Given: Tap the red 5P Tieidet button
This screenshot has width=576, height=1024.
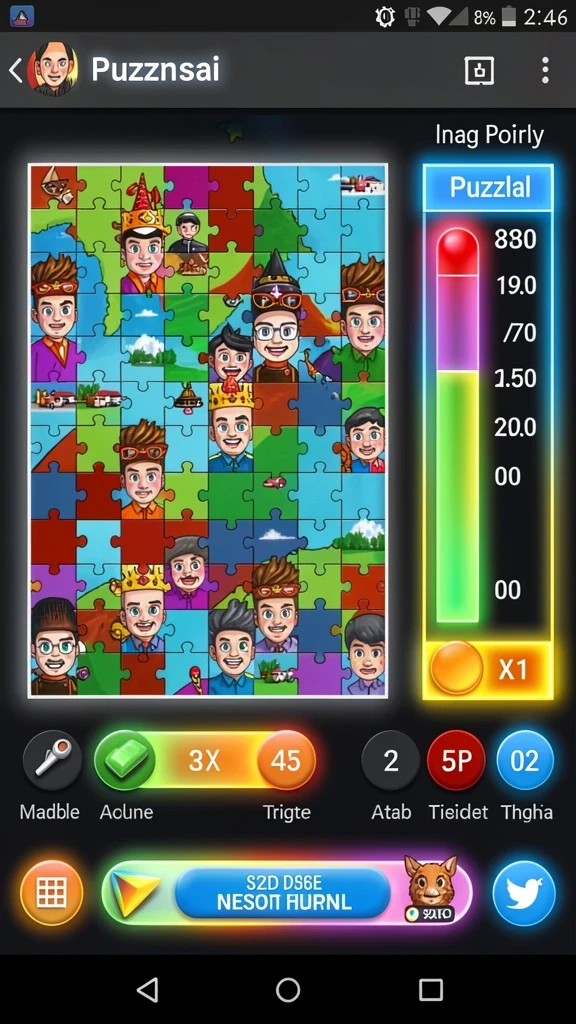Looking at the screenshot, I should pyautogui.click(x=456, y=761).
